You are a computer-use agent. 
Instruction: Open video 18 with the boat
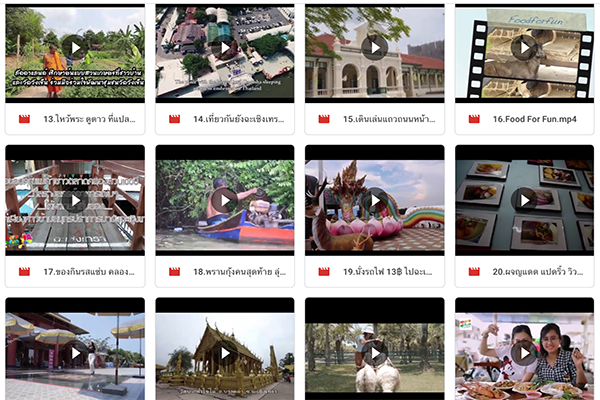click(224, 199)
